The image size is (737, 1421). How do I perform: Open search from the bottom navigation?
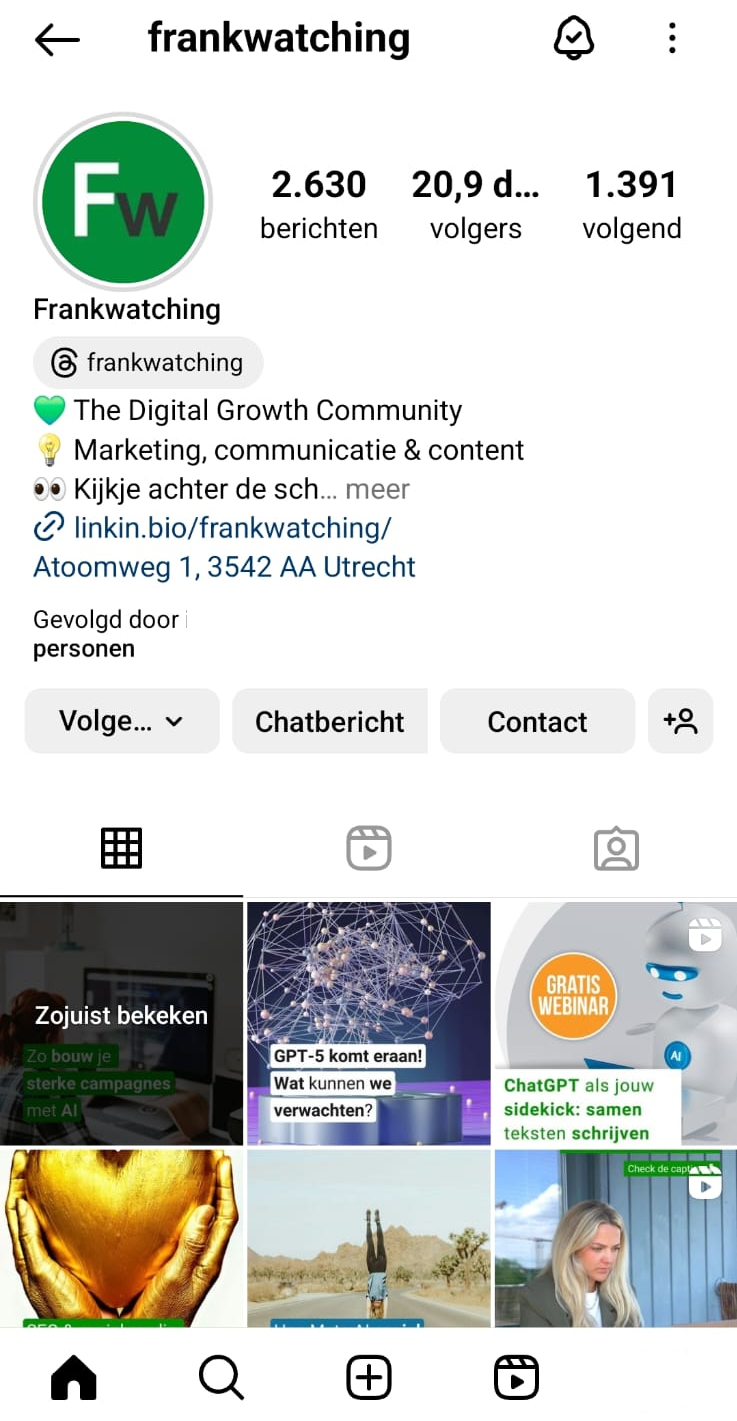[221, 1379]
